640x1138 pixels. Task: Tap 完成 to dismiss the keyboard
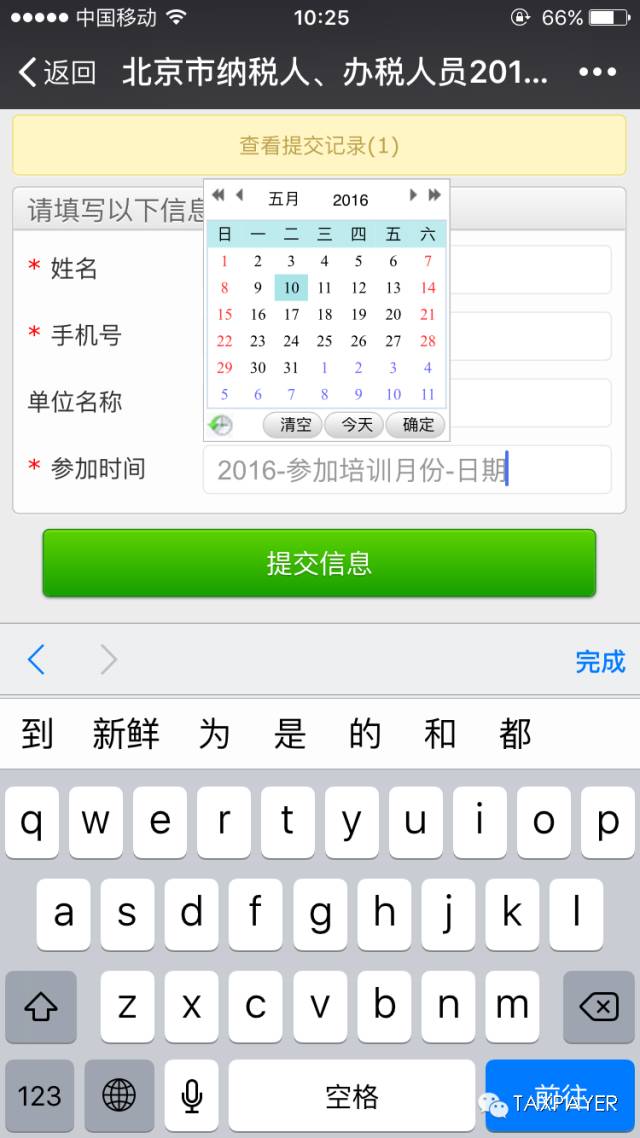600,661
